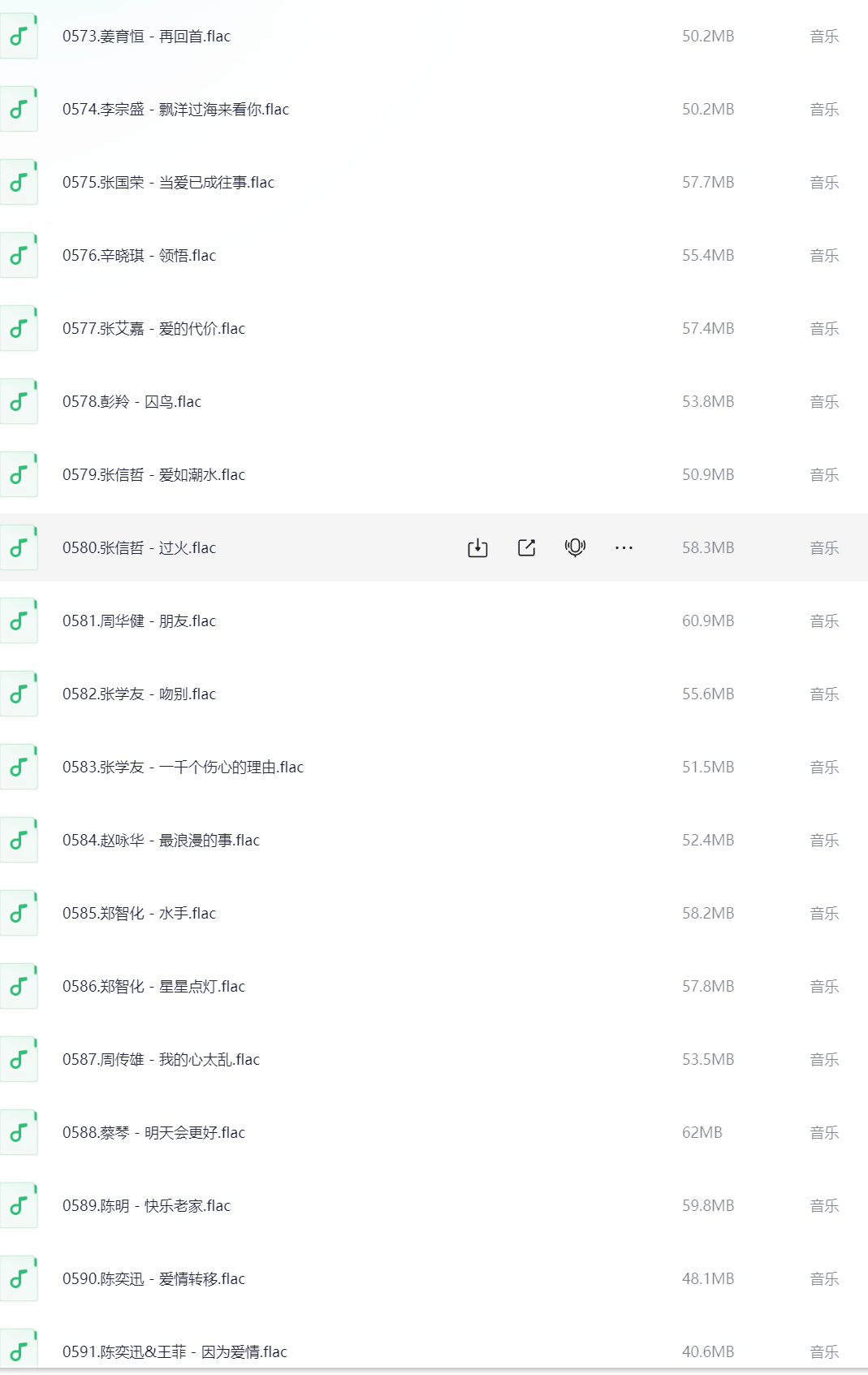Open 0586.郑智化 - 星星点灯.flac
This screenshot has width=868, height=1375.
click(153, 987)
